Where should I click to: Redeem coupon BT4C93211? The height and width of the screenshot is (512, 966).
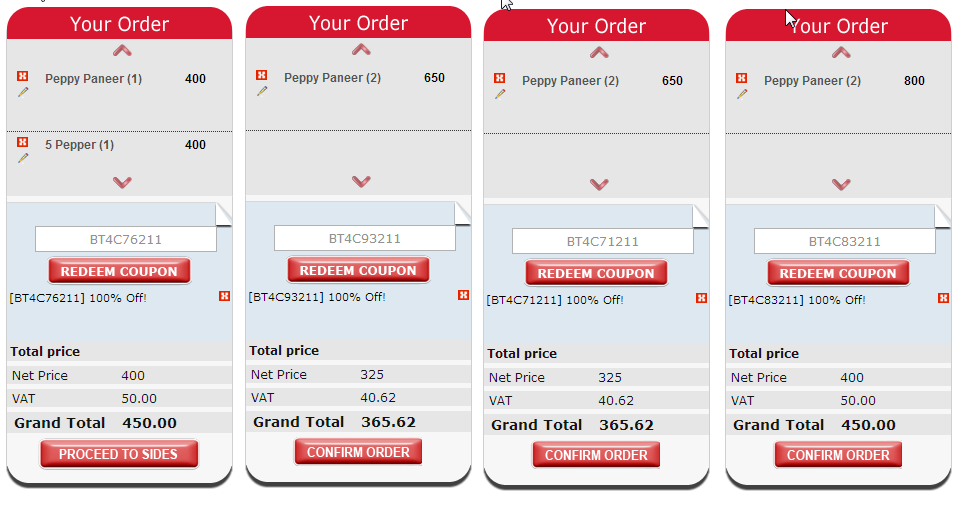coord(358,270)
